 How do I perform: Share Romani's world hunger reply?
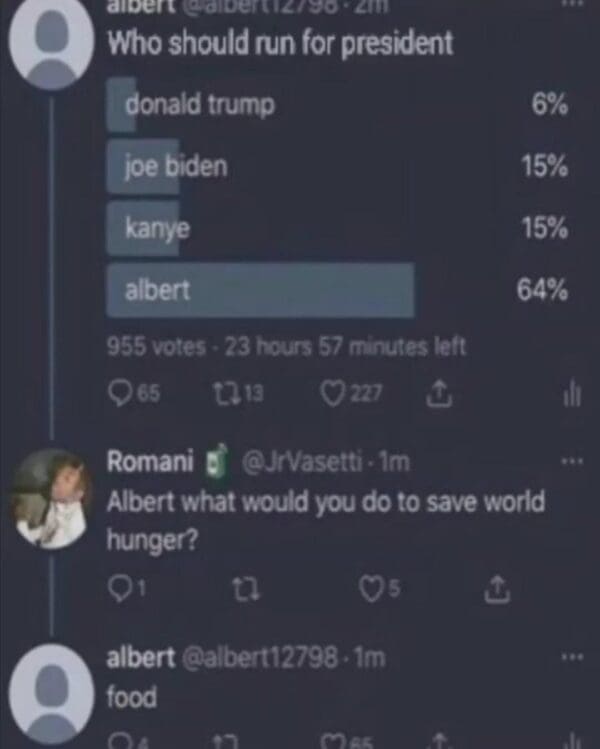(496, 590)
